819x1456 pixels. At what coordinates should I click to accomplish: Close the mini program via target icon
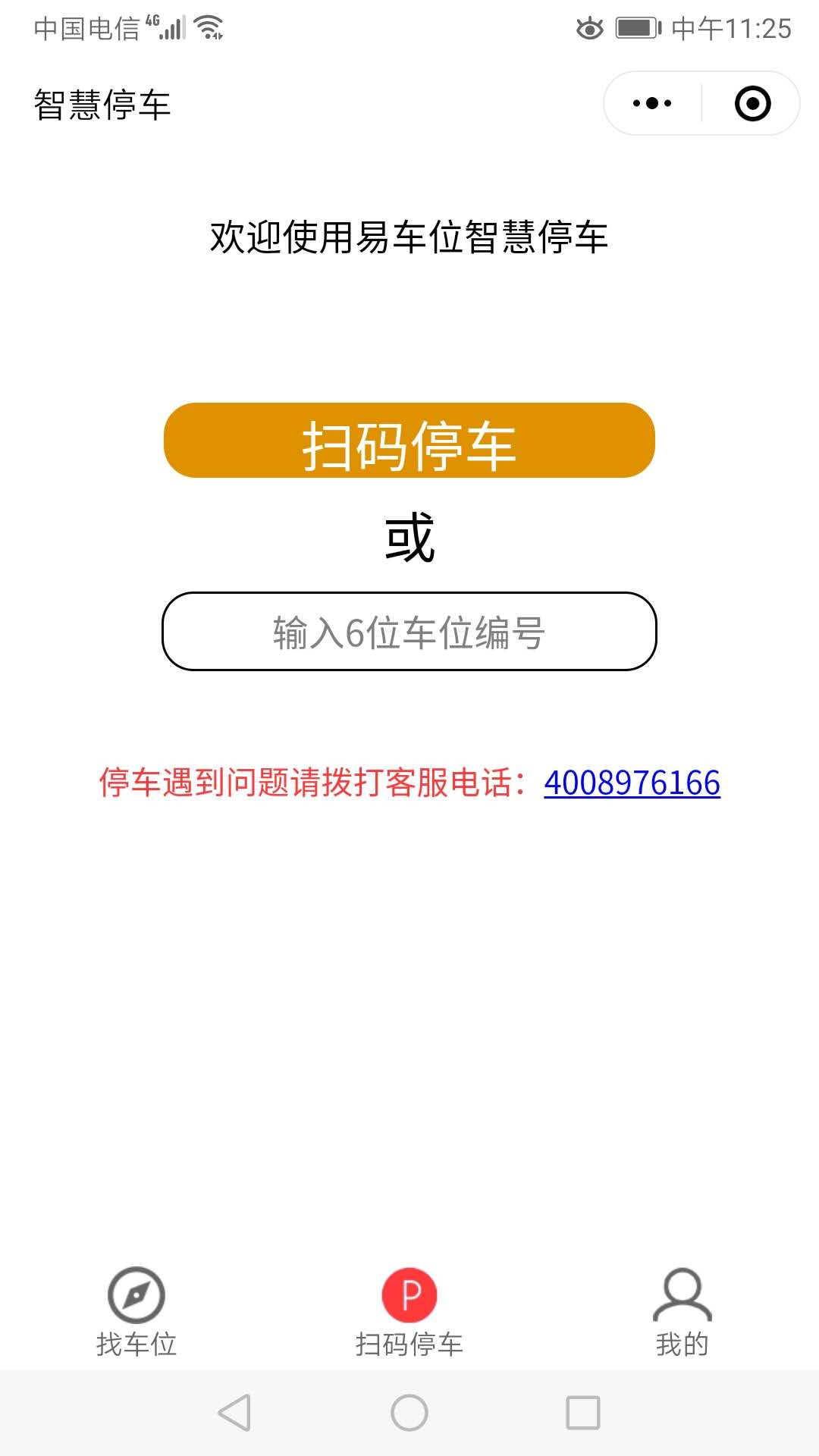click(752, 103)
